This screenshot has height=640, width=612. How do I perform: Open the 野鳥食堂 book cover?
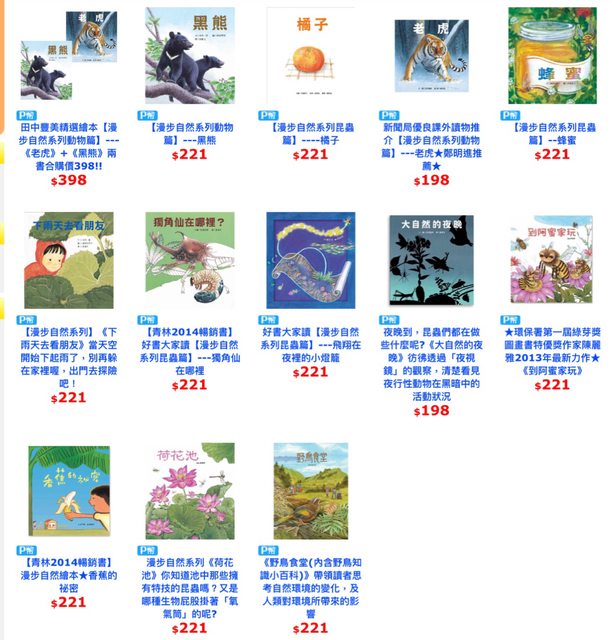(310, 489)
